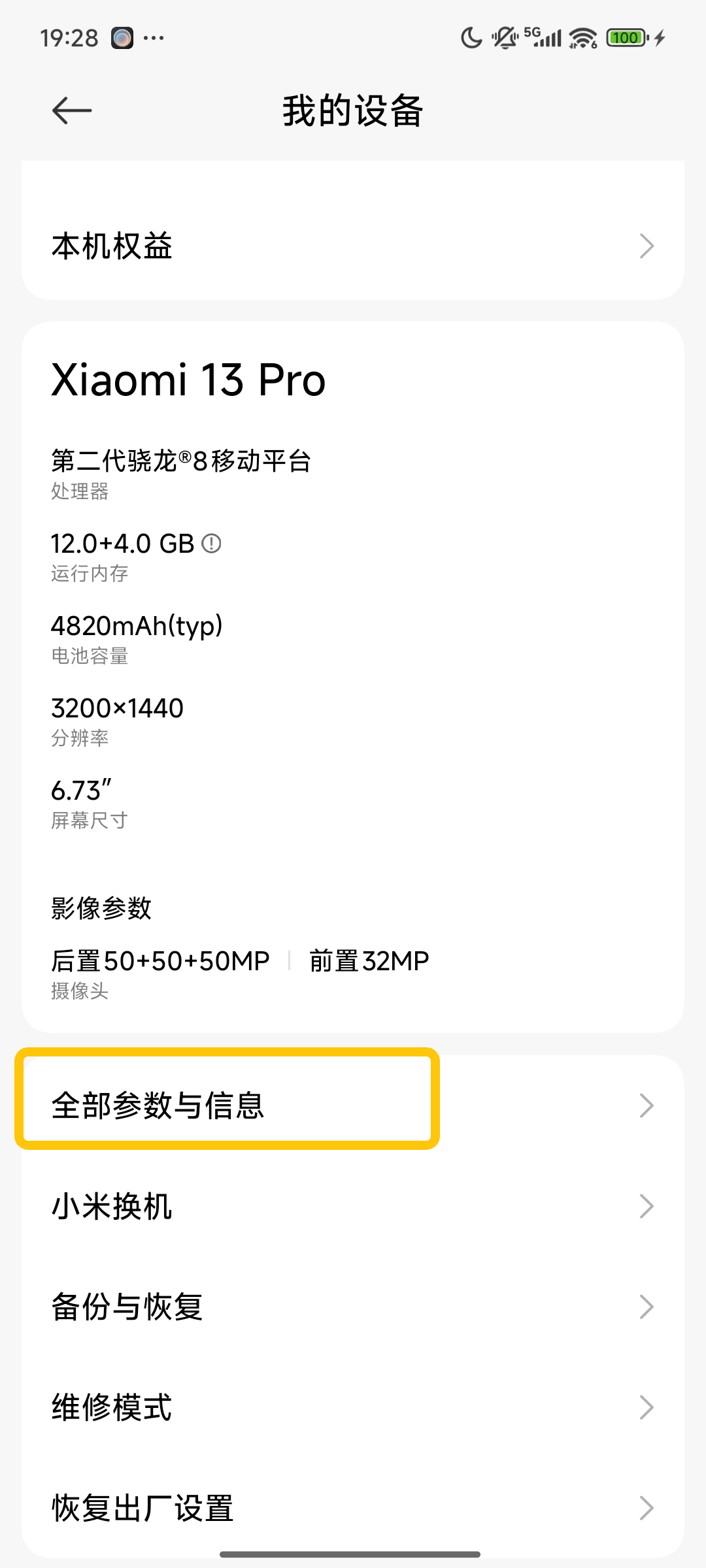Click the chevron beside 恢复出厂设置

646,1508
